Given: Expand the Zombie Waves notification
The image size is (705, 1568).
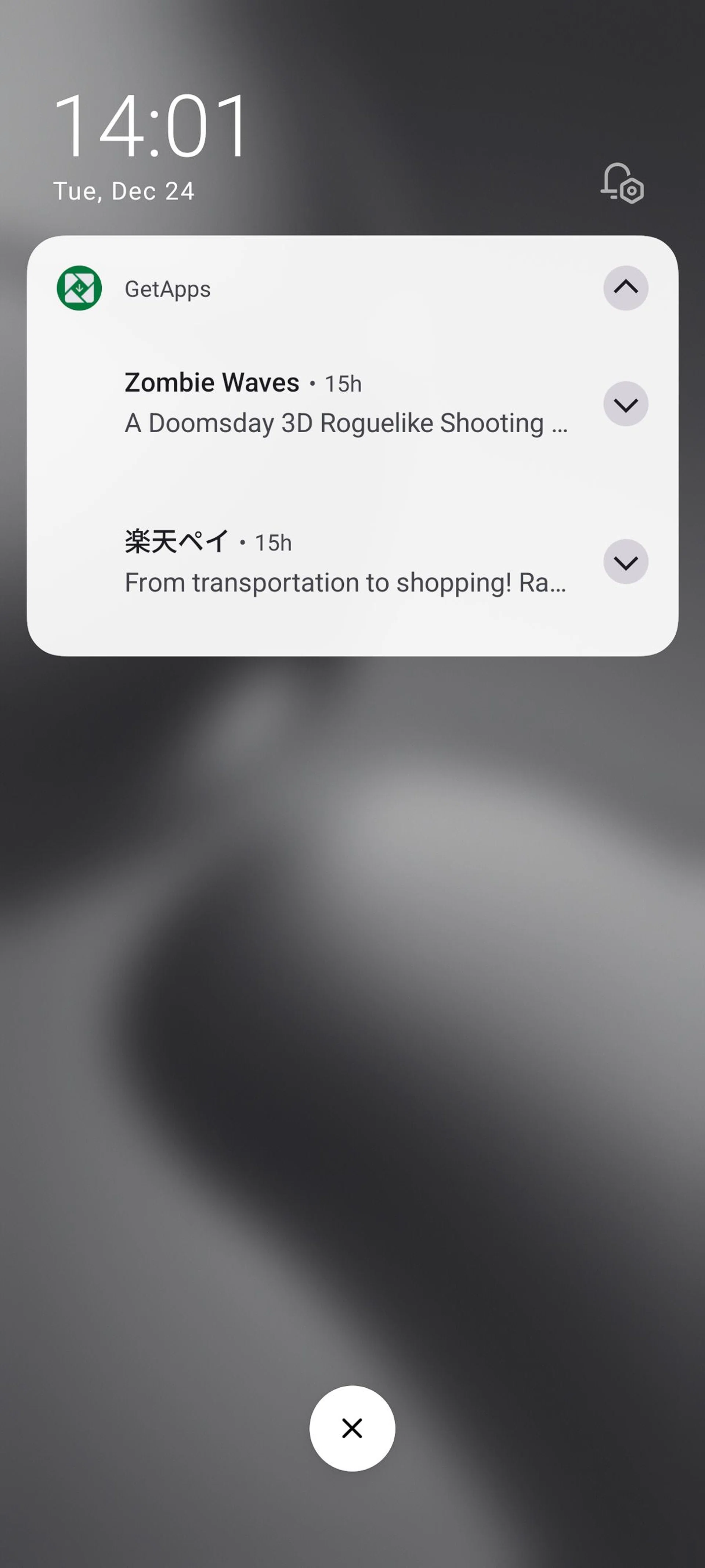Looking at the screenshot, I should coord(625,404).
